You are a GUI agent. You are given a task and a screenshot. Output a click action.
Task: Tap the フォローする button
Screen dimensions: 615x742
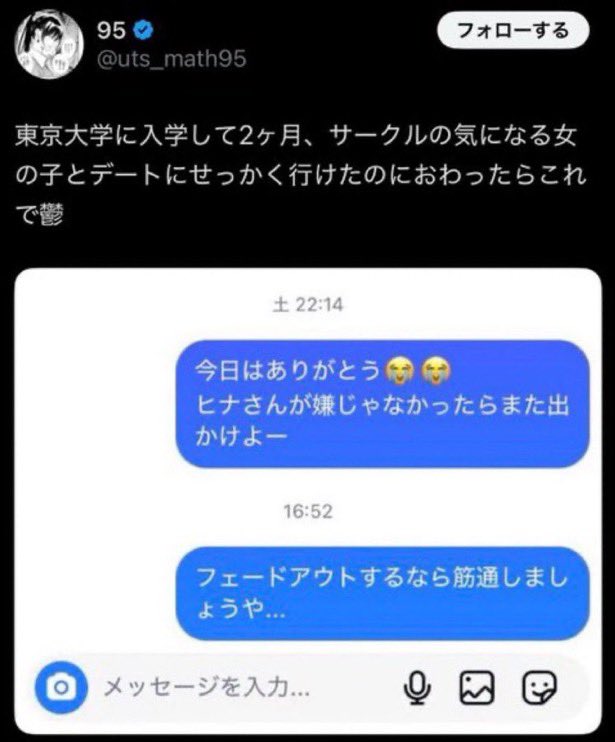513,31
